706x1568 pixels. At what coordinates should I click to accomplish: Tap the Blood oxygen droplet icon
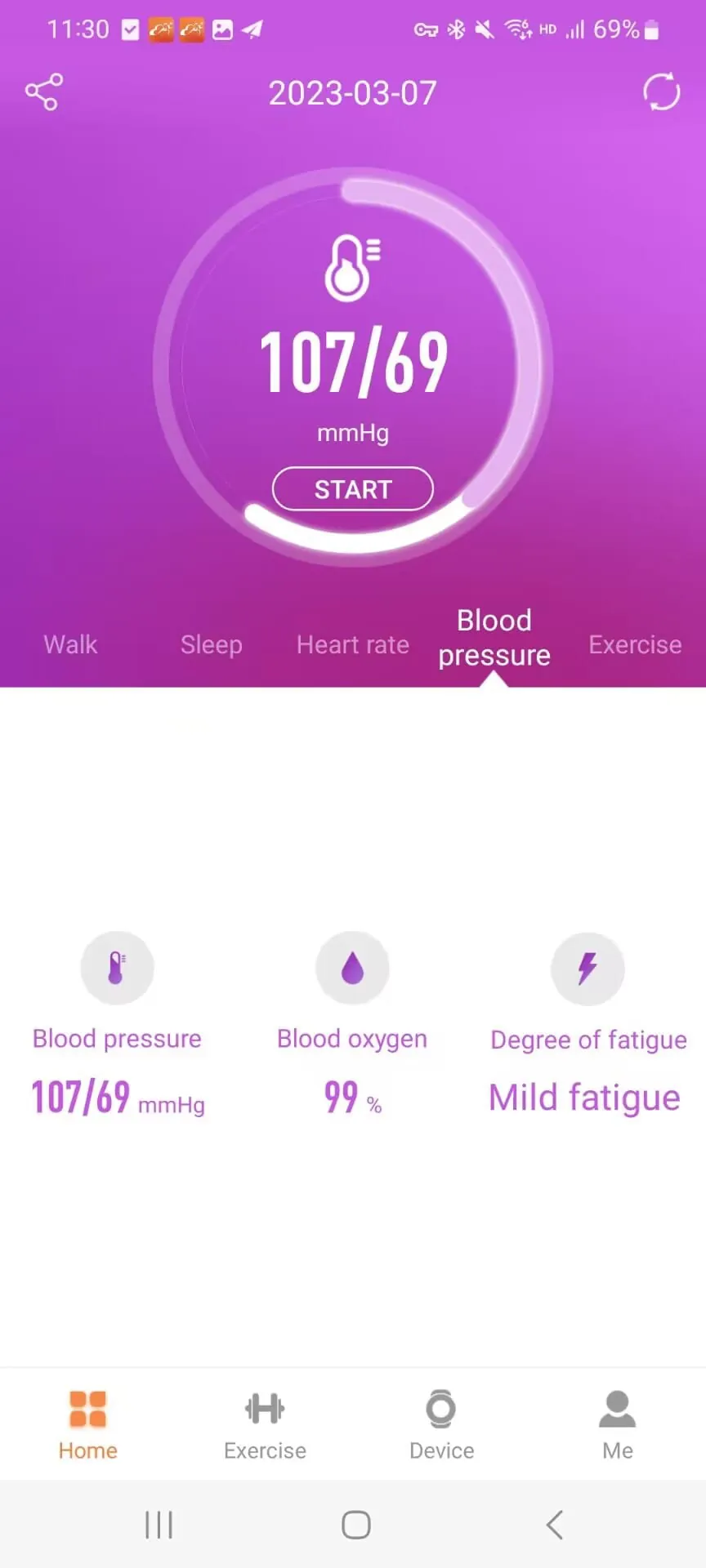coord(352,968)
